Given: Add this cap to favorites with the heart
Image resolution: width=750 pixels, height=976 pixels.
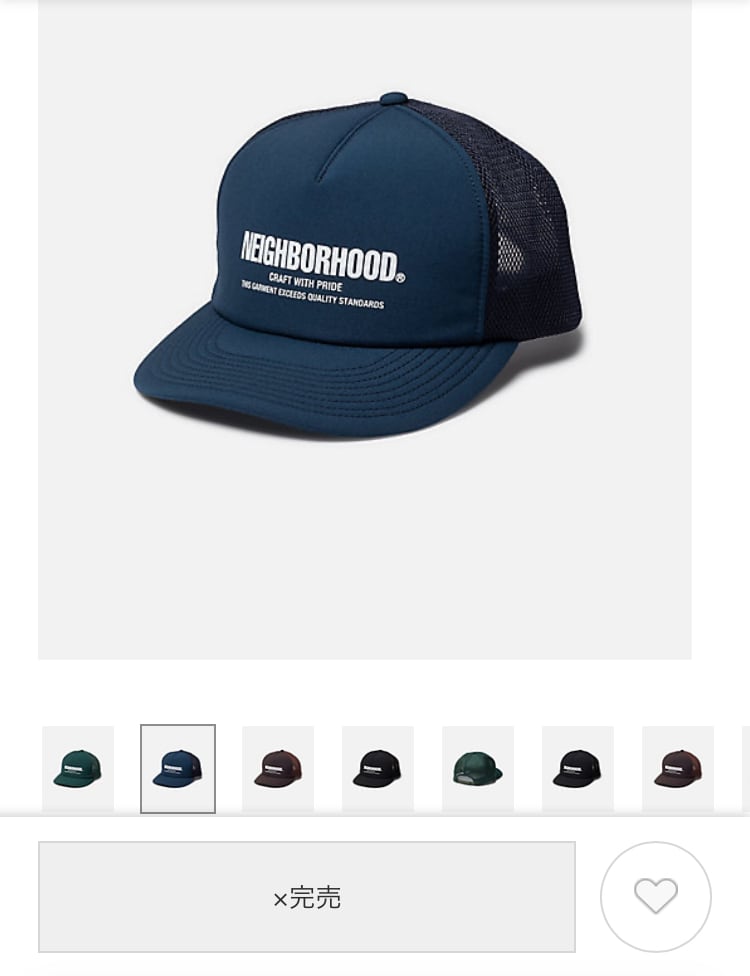Looking at the screenshot, I should [x=655, y=896].
